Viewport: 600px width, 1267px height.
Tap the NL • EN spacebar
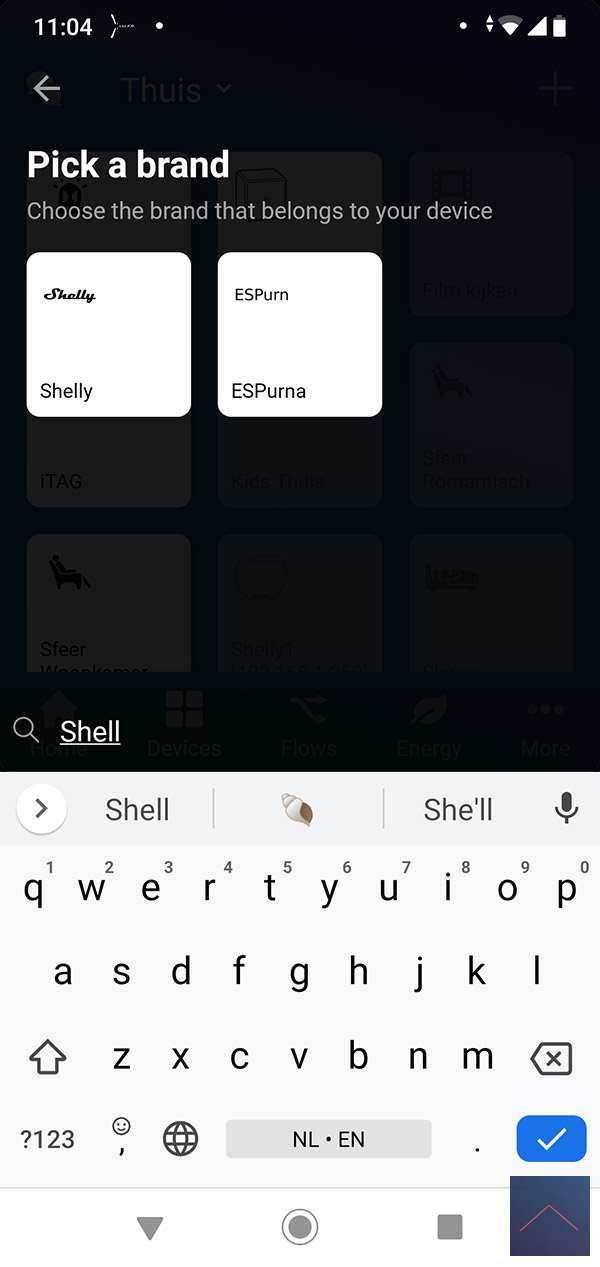(x=328, y=1138)
